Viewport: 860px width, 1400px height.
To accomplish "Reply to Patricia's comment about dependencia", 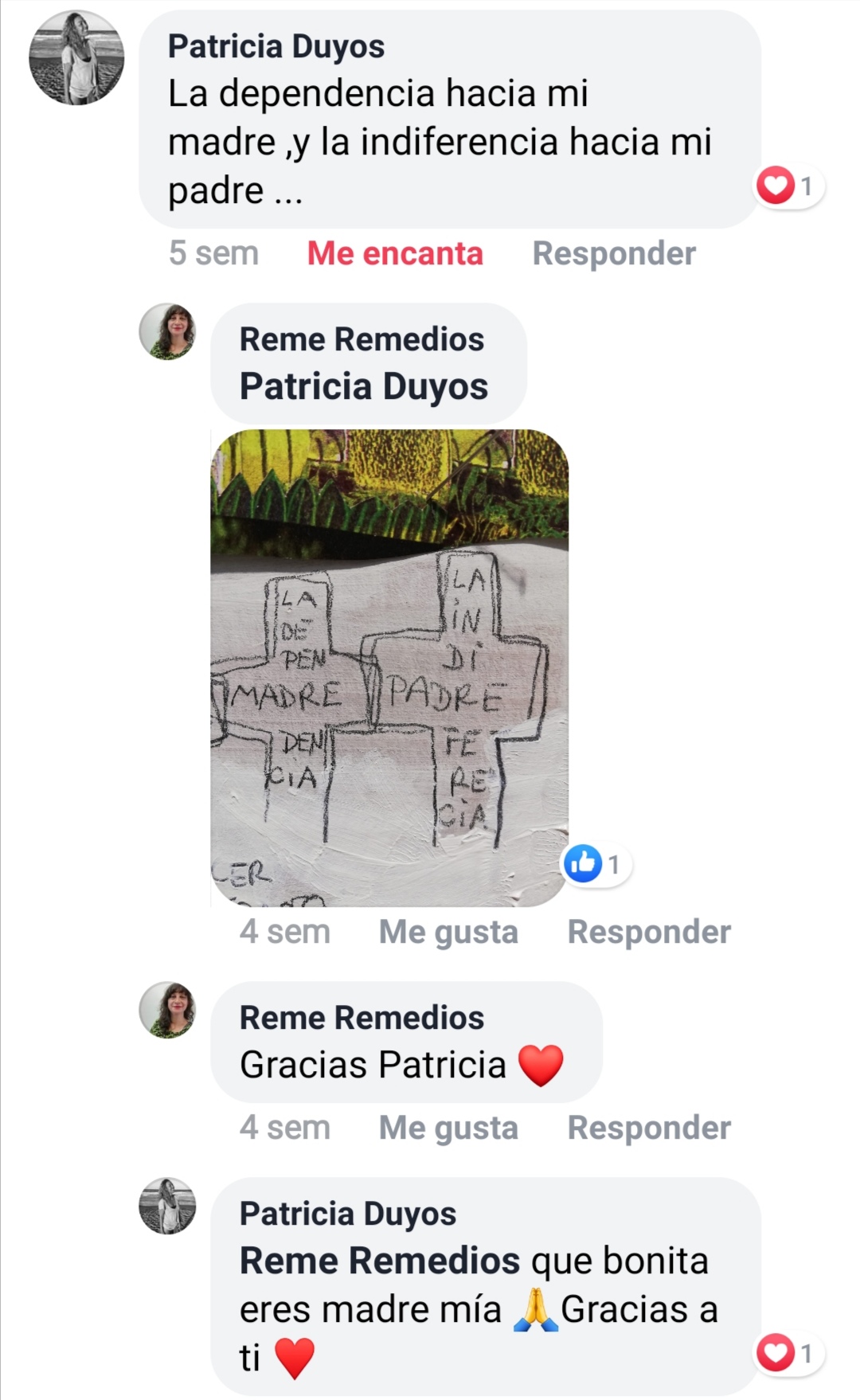I will point(613,253).
